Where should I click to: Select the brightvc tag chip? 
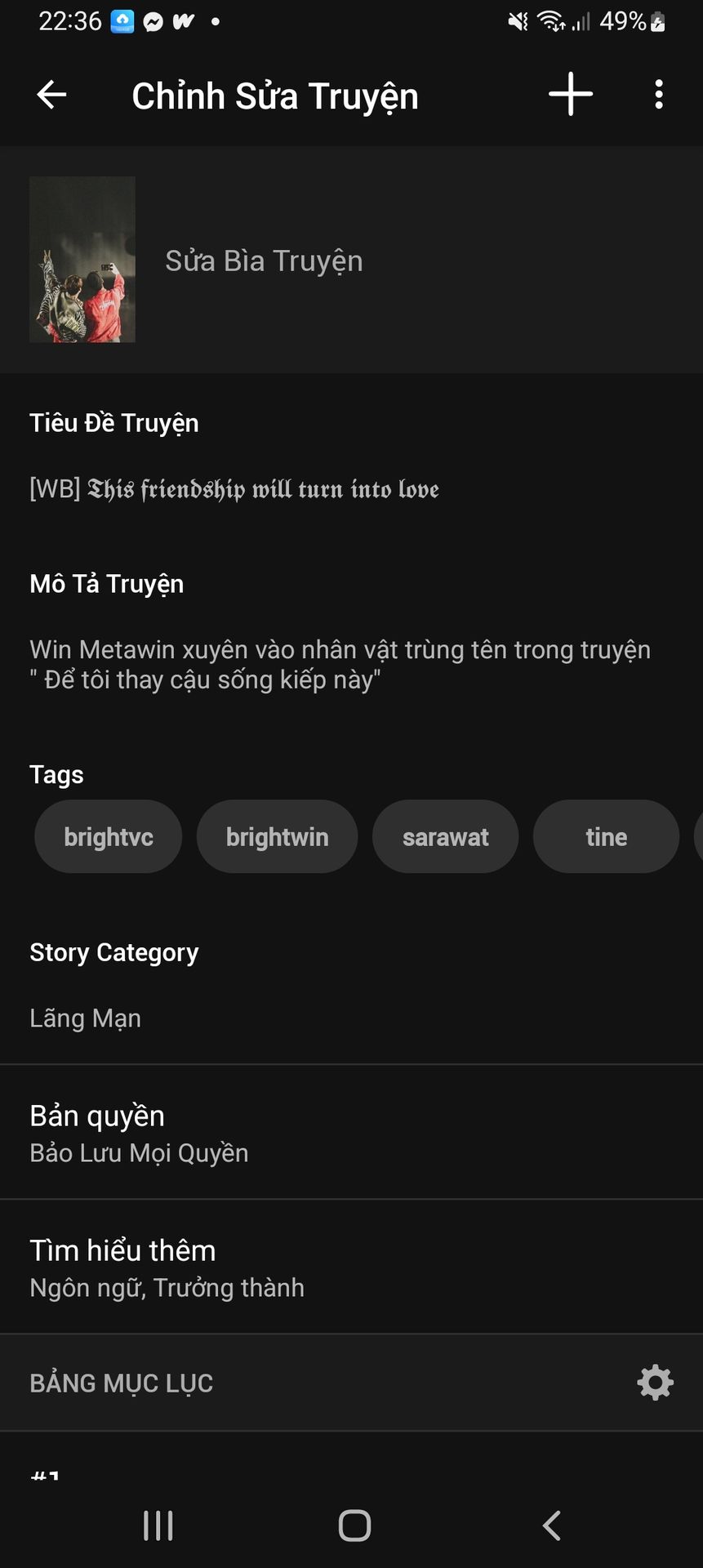tap(109, 837)
